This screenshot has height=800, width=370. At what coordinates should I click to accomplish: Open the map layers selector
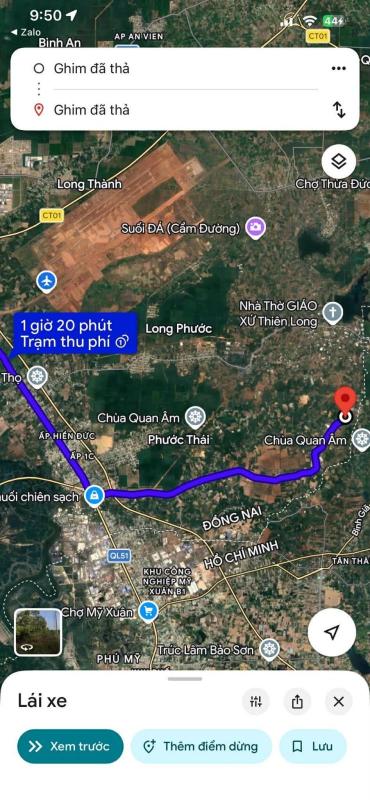pos(339,162)
